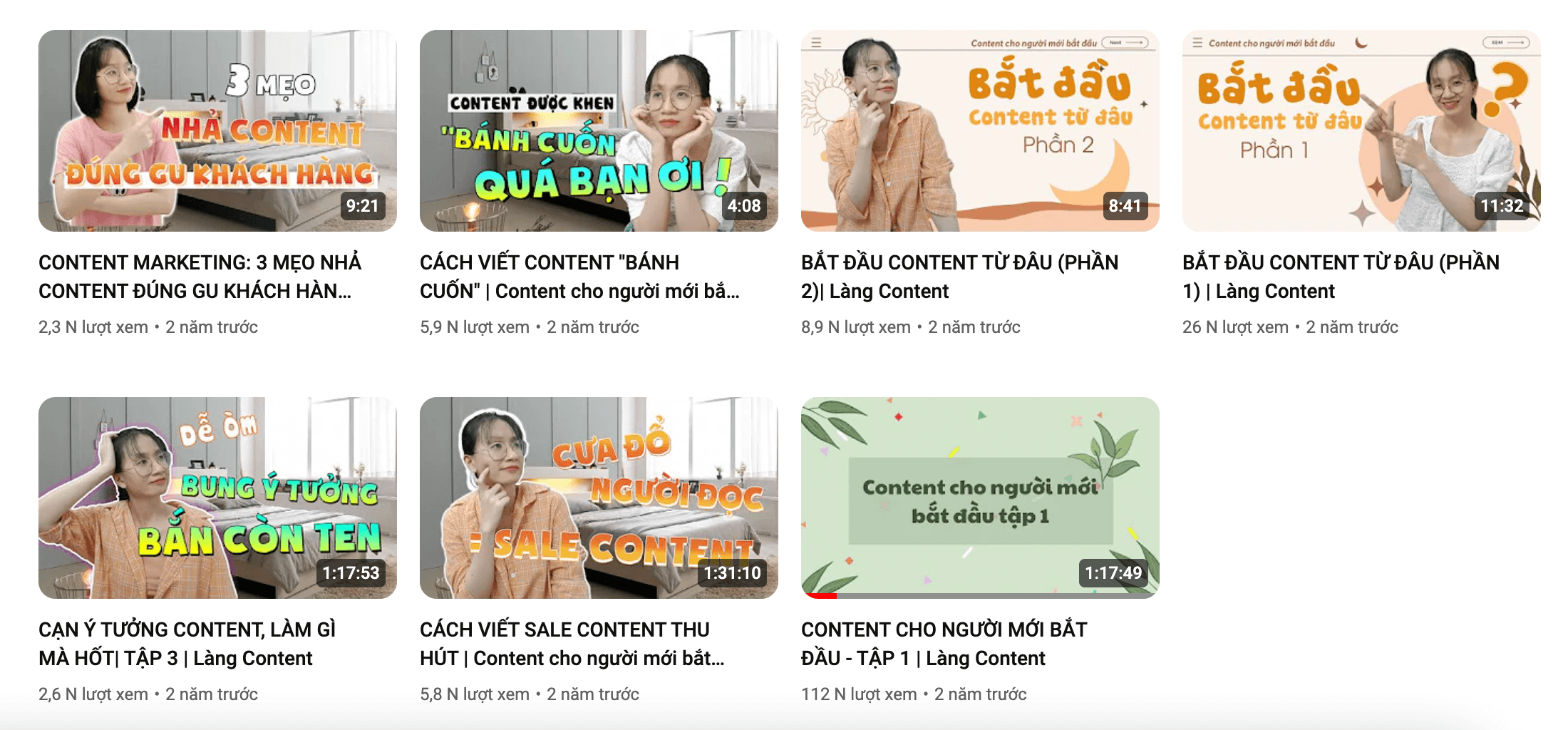This screenshot has width=1568, height=730.
Task: Open CÁCH VIẾT SALE CONTENT THU HÚT thumbnail
Action: coord(599,498)
